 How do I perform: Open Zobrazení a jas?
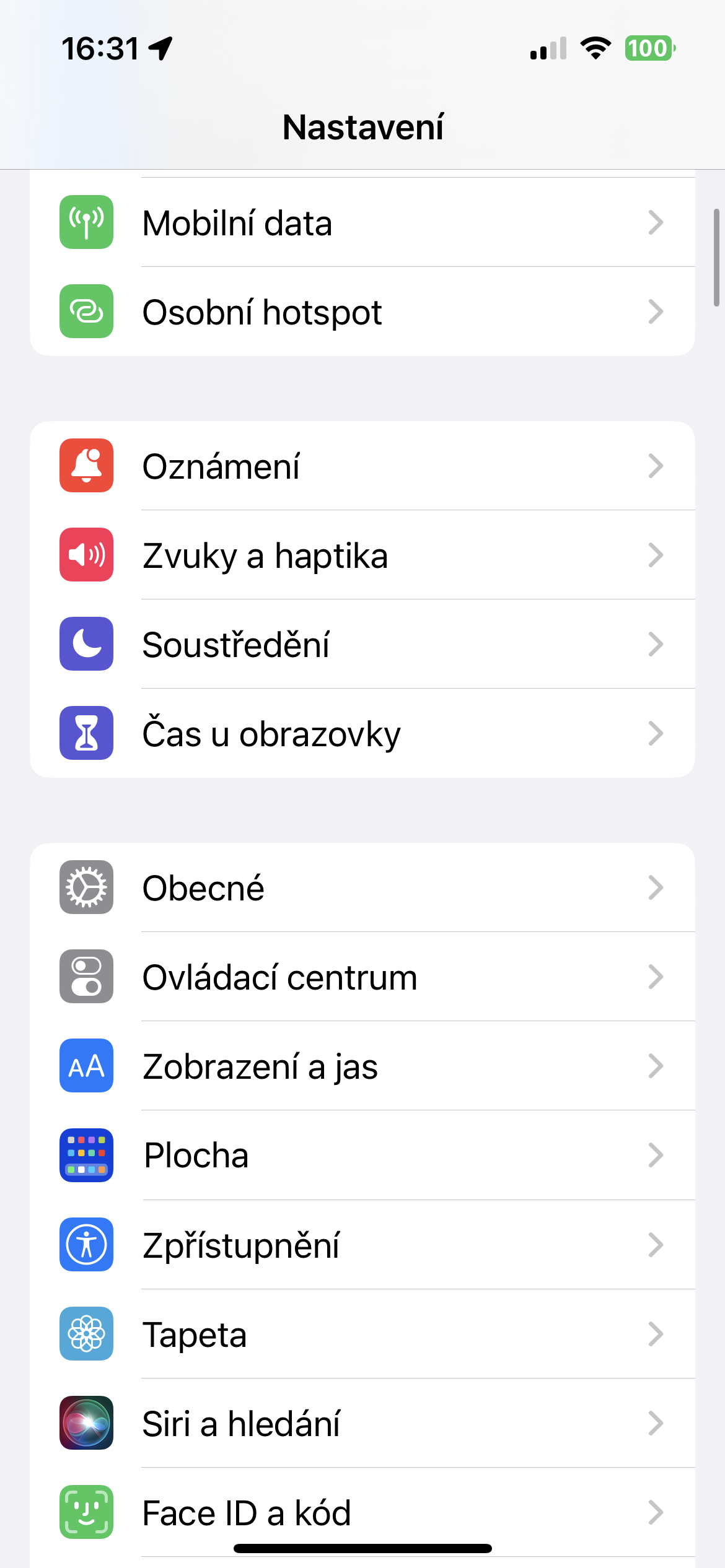point(362,1066)
